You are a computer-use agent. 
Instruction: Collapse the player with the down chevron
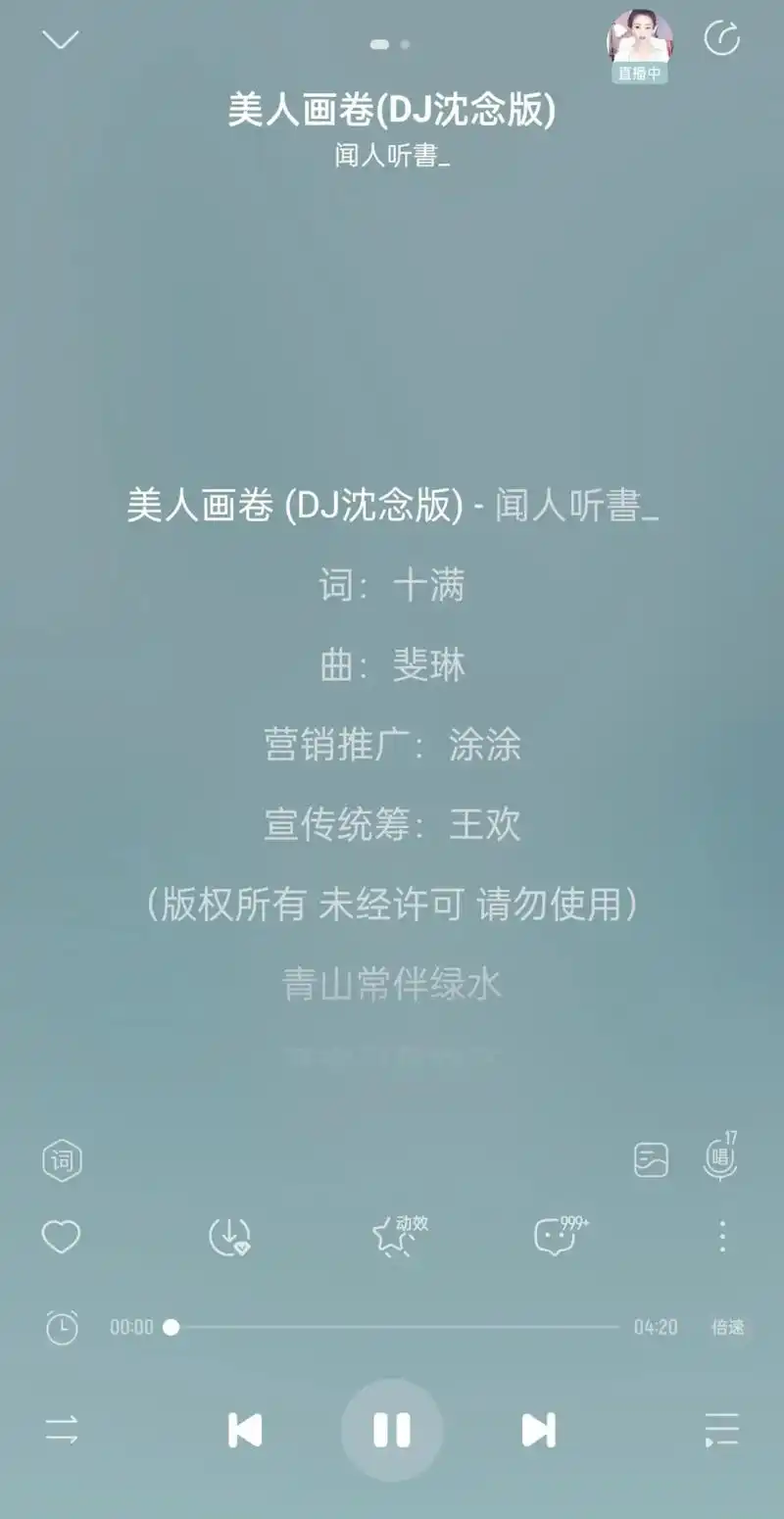(61, 39)
